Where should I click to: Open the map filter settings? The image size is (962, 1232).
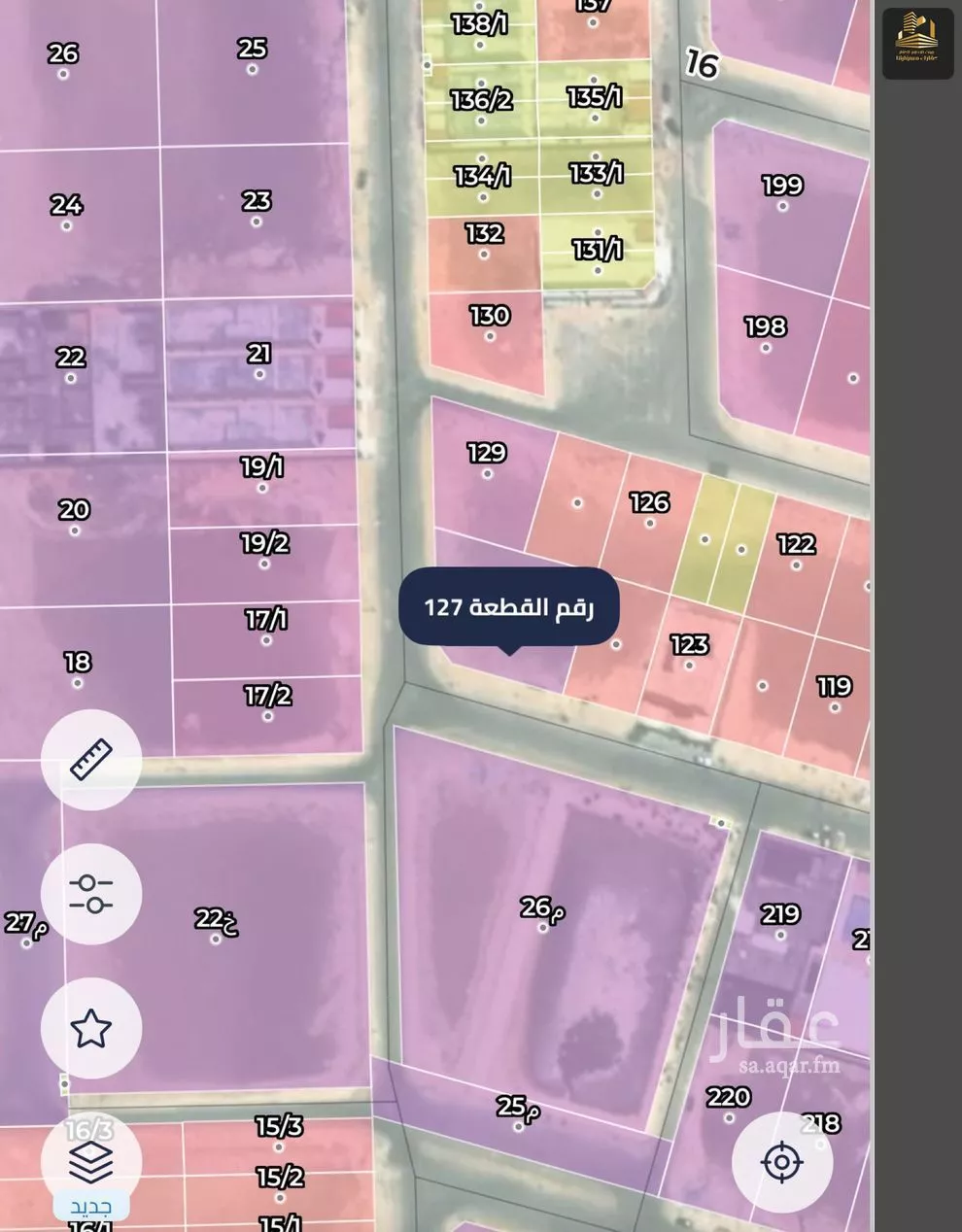tap(91, 894)
